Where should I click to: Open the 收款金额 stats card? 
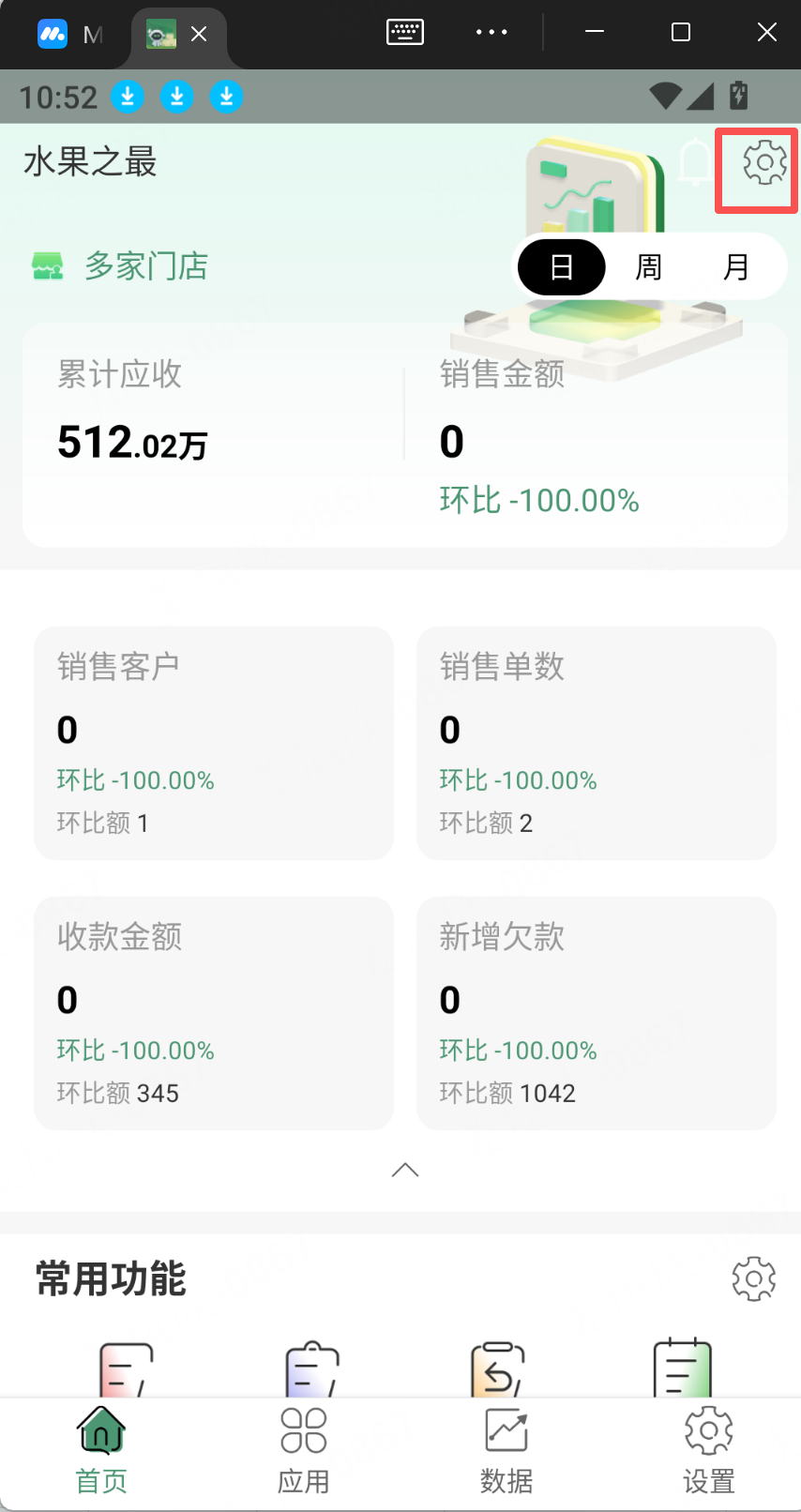tap(213, 1012)
